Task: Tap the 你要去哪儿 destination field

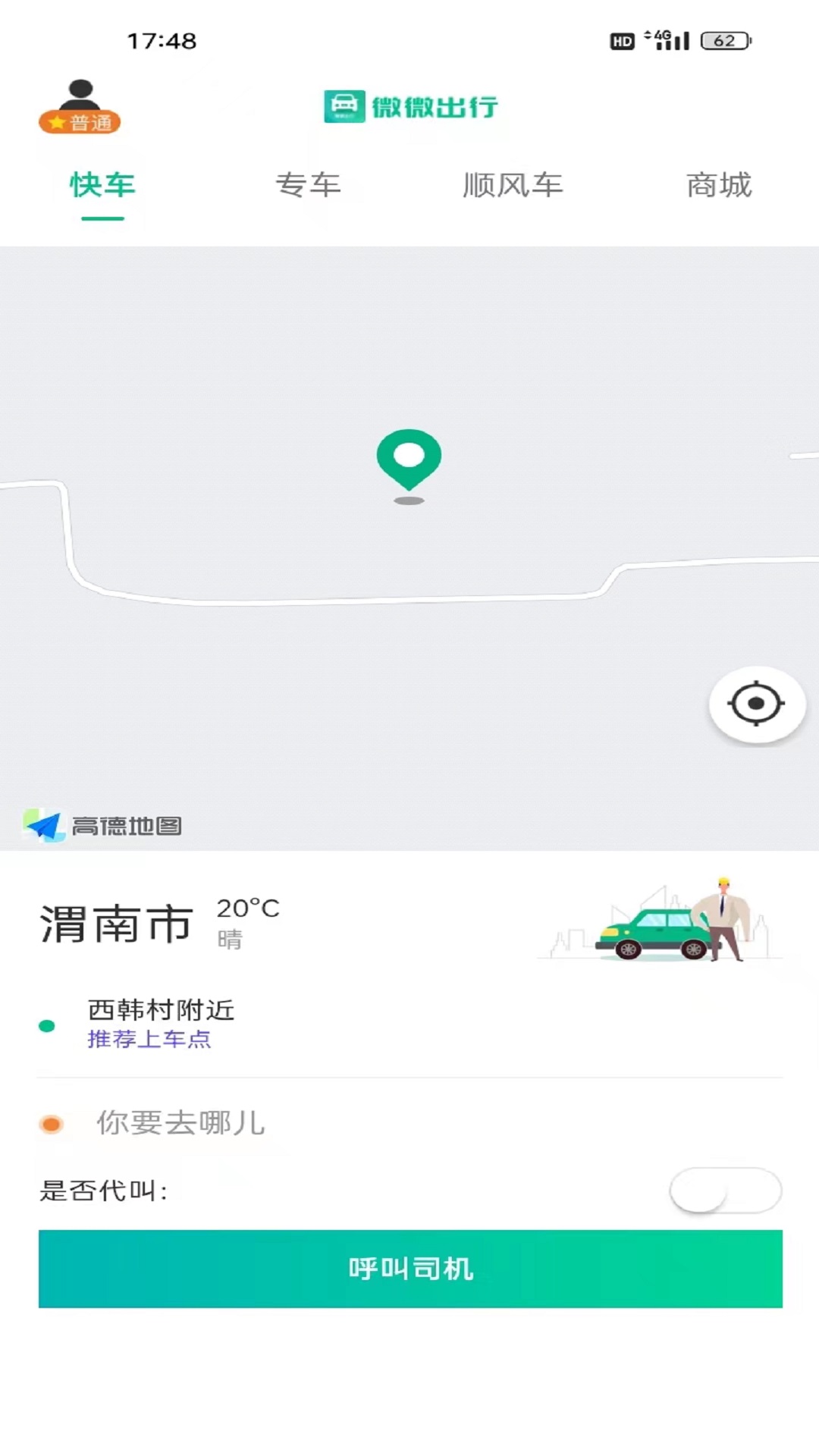Action: (x=180, y=1125)
